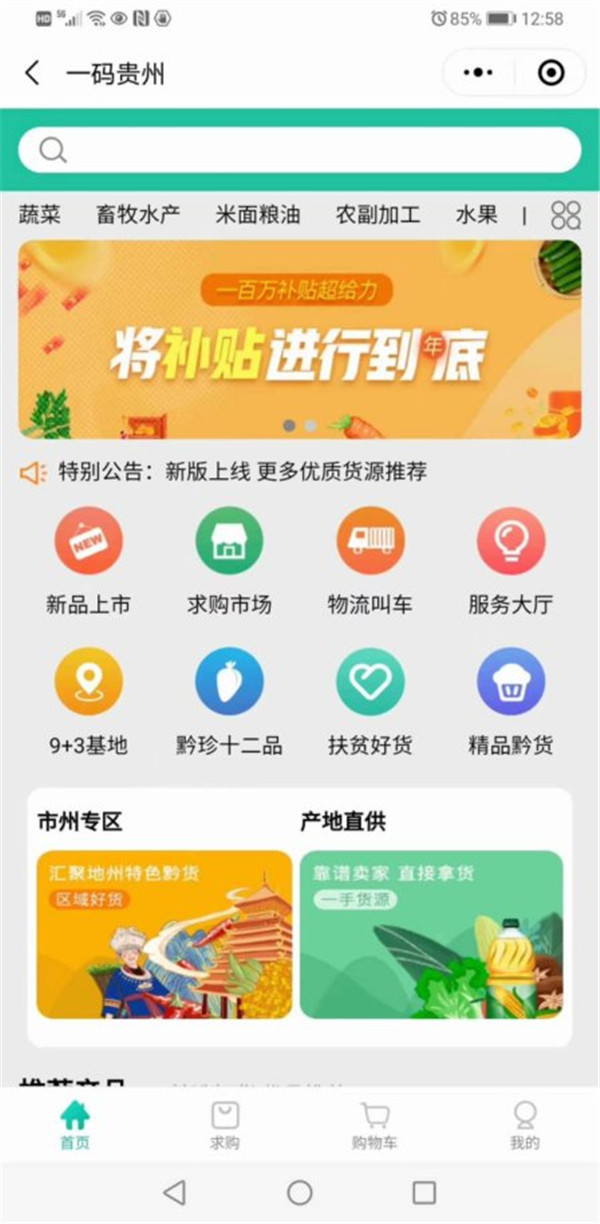
Task: Switch to the 我的 tab
Action: 524,1125
